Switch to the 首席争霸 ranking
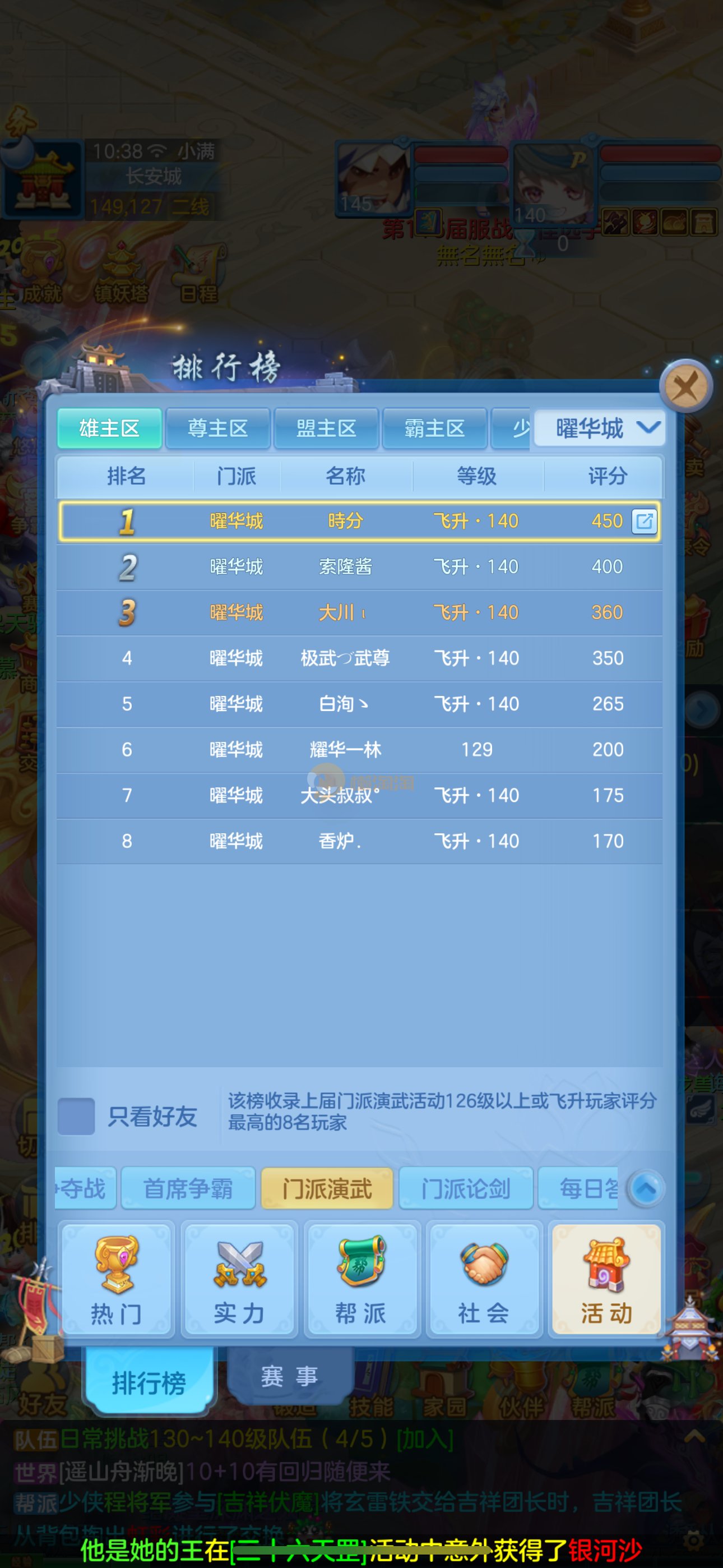This screenshot has width=723, height=1568. point(188,1188)
